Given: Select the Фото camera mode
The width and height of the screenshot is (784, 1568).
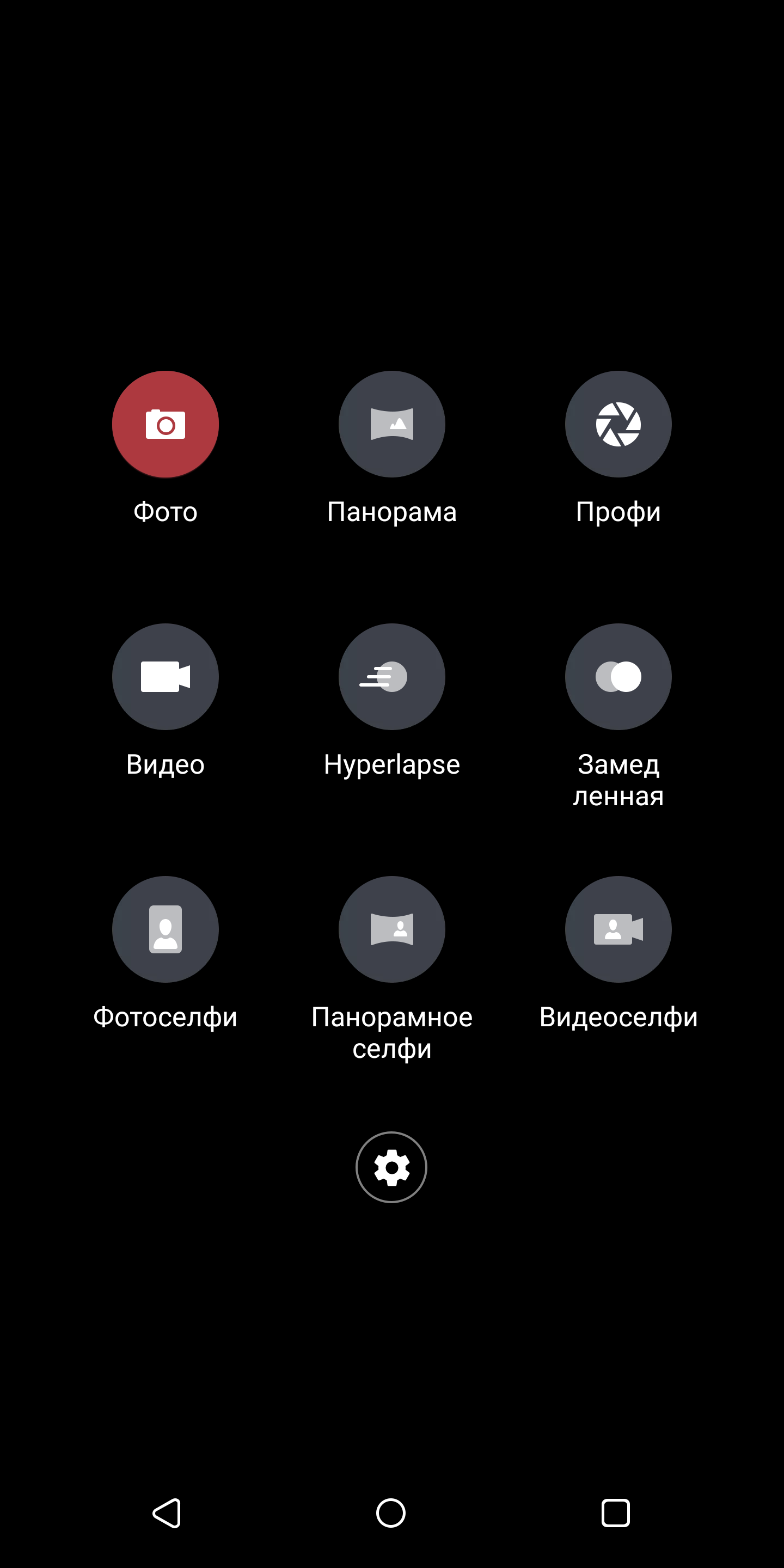Looking at the screenshot, I should pos(165,424).
